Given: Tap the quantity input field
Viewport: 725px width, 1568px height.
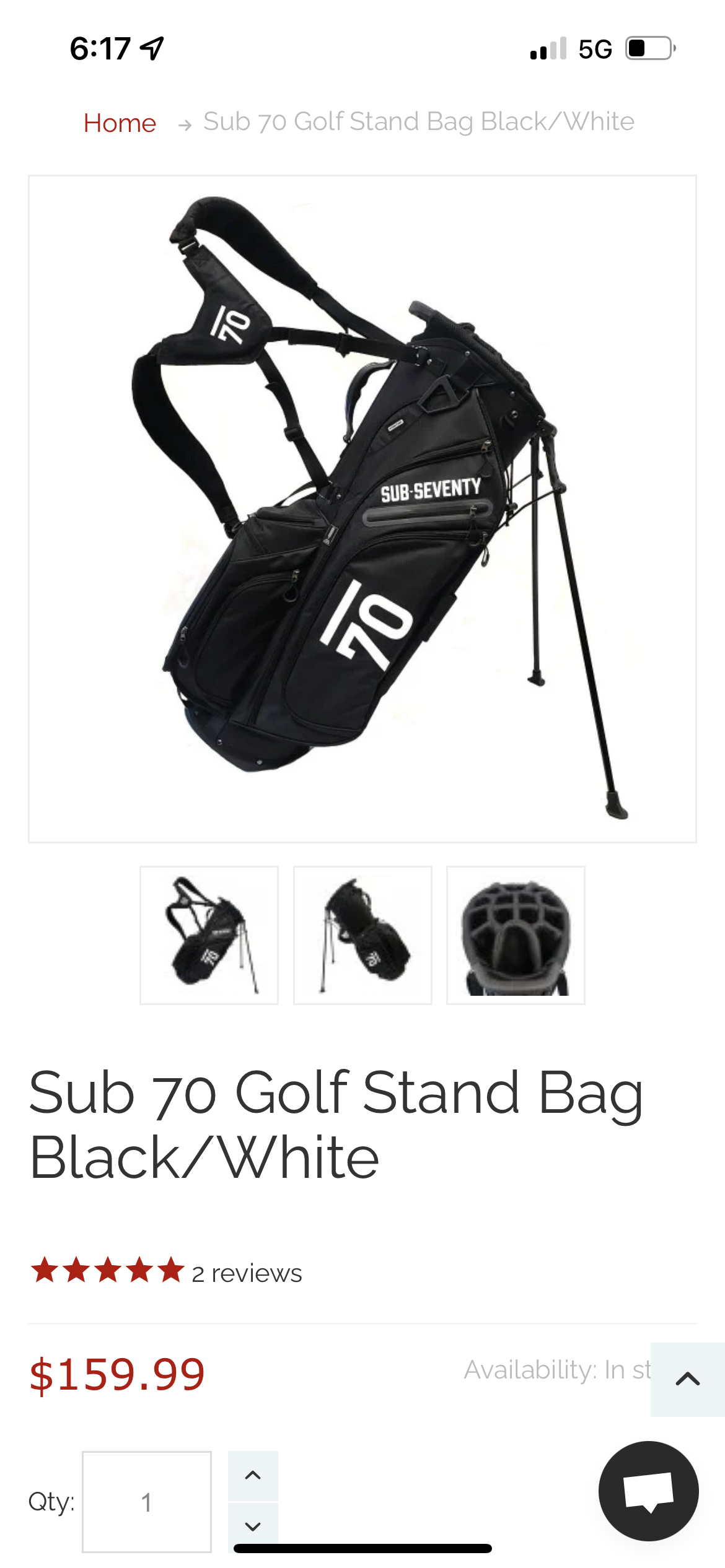Looking at the screenshot, I should pyautogui.click(x=147, y=1502).
